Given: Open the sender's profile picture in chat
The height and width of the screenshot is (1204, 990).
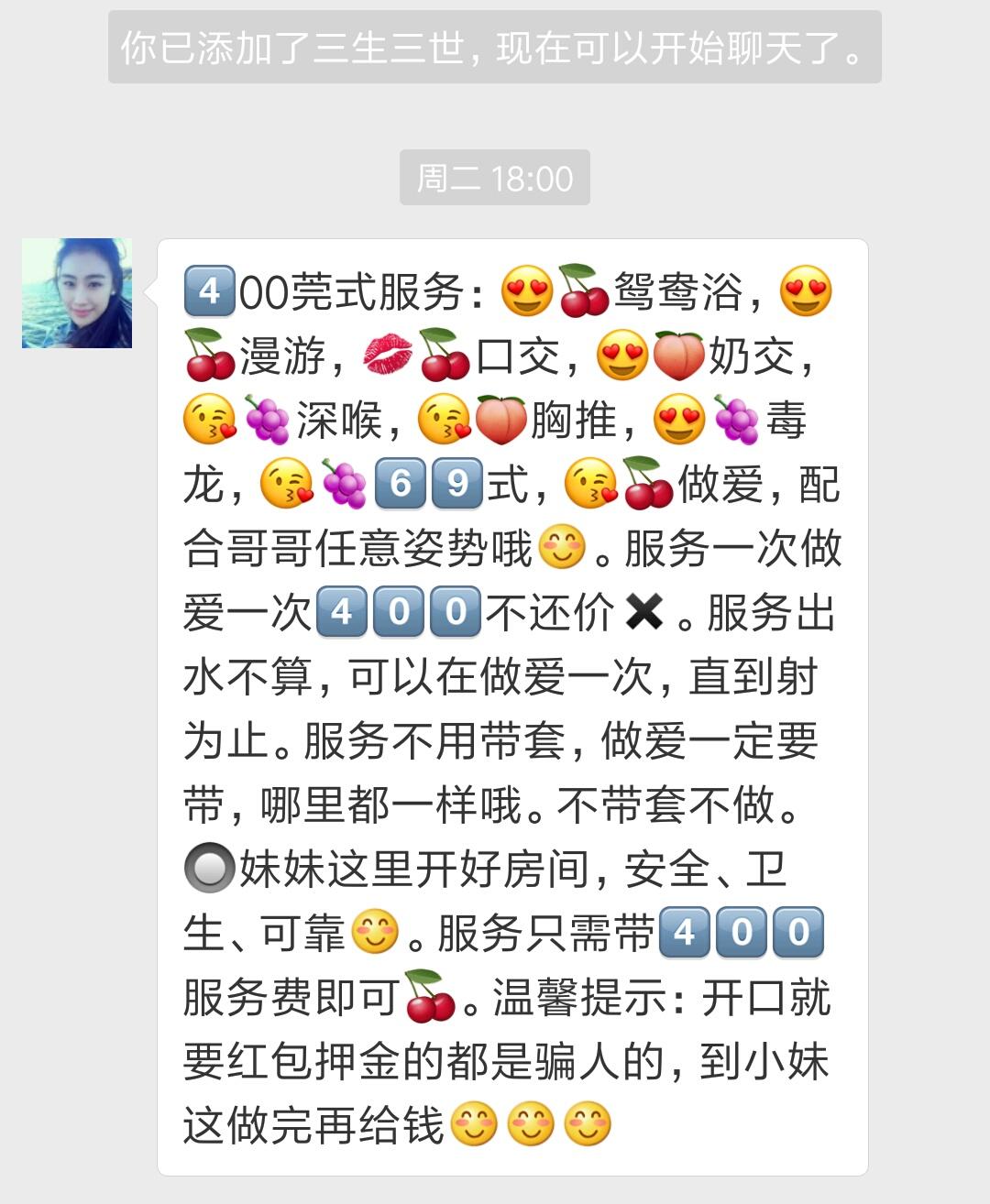Looking at the screenshot, I should (77, 293).
